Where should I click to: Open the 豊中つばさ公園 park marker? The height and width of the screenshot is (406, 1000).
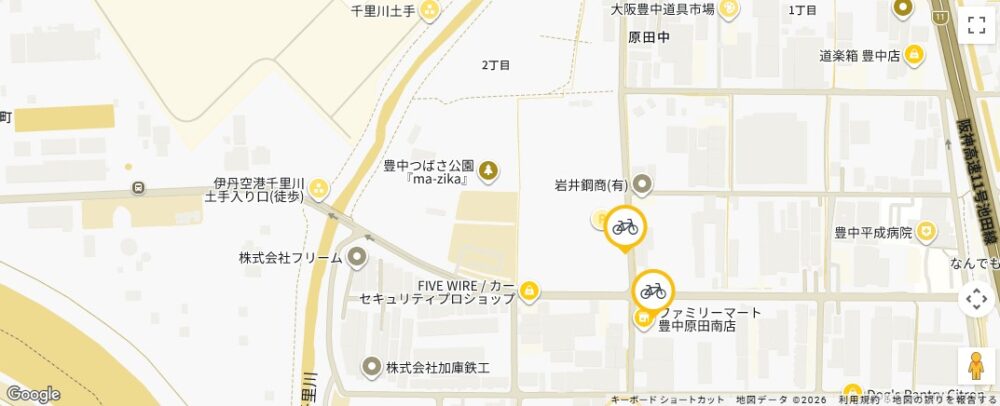pyautogui.click(x=489, y=171)
